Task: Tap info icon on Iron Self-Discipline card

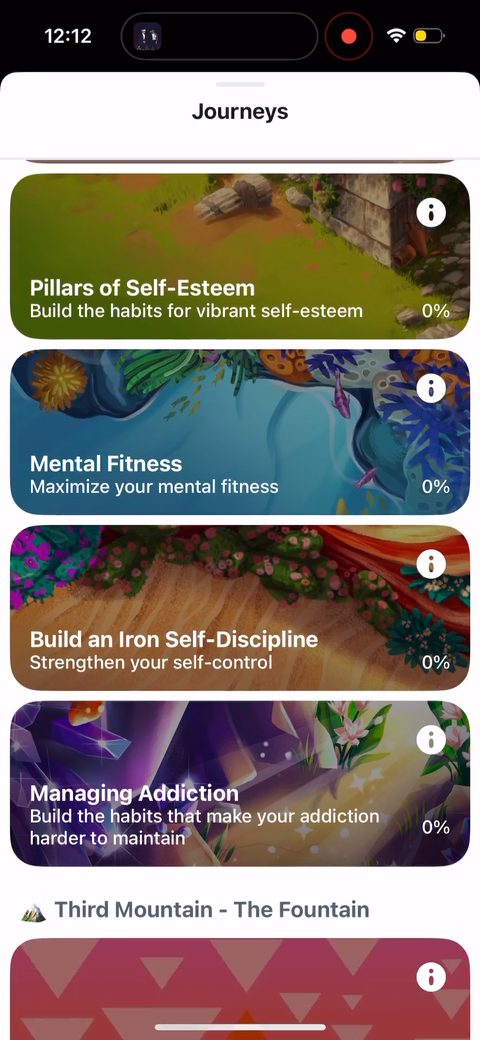Action: [x=431, y=564]
